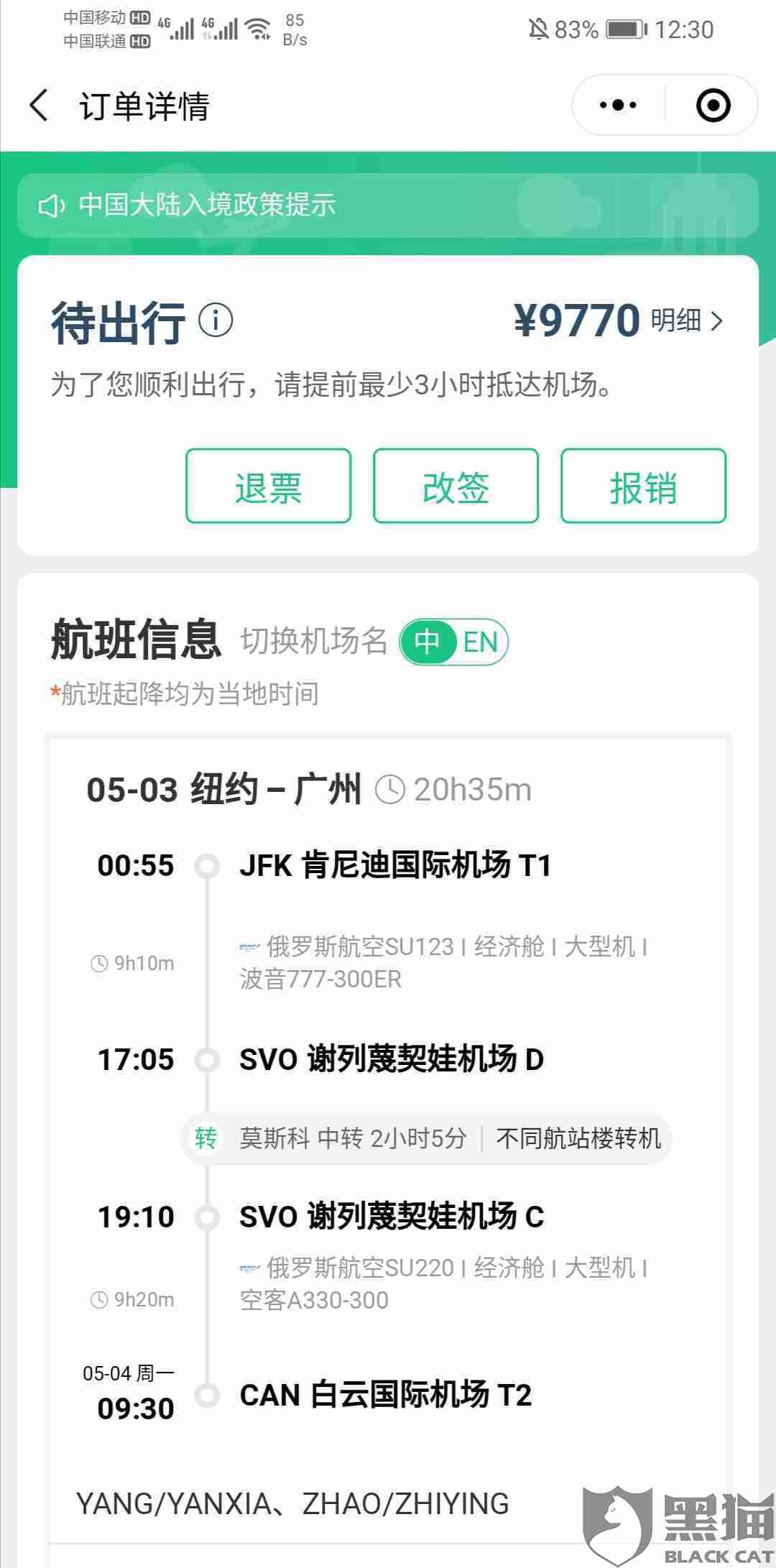The width and height of the screenshot is (776, 1568).
Task: Tap the 报销 reimbursement button
Action: (x=643, y=486)
